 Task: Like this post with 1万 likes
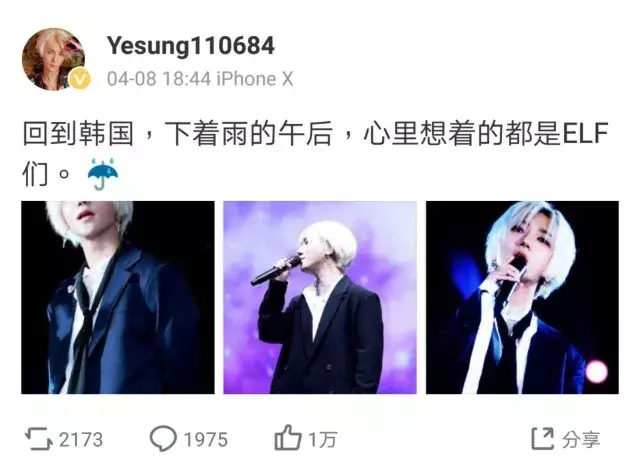(x=307, y=439)
